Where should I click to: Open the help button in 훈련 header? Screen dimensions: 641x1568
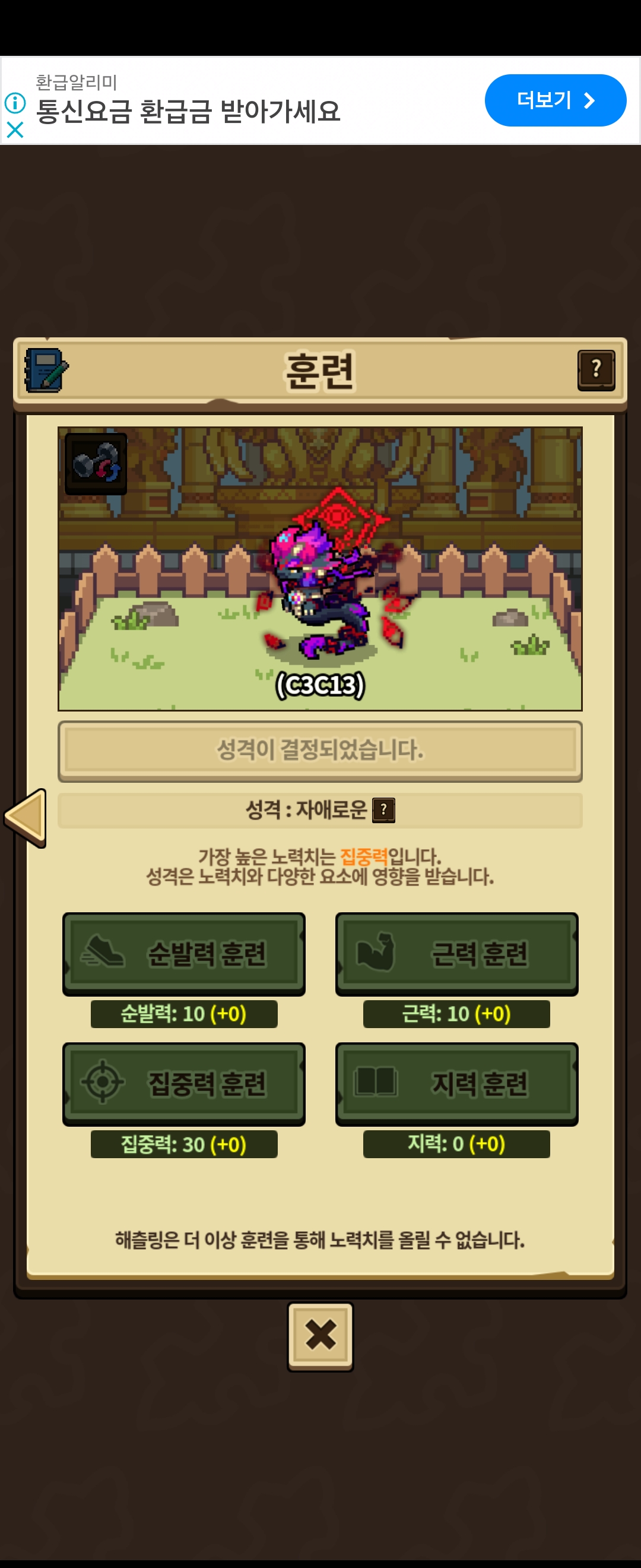pos(595,370)
